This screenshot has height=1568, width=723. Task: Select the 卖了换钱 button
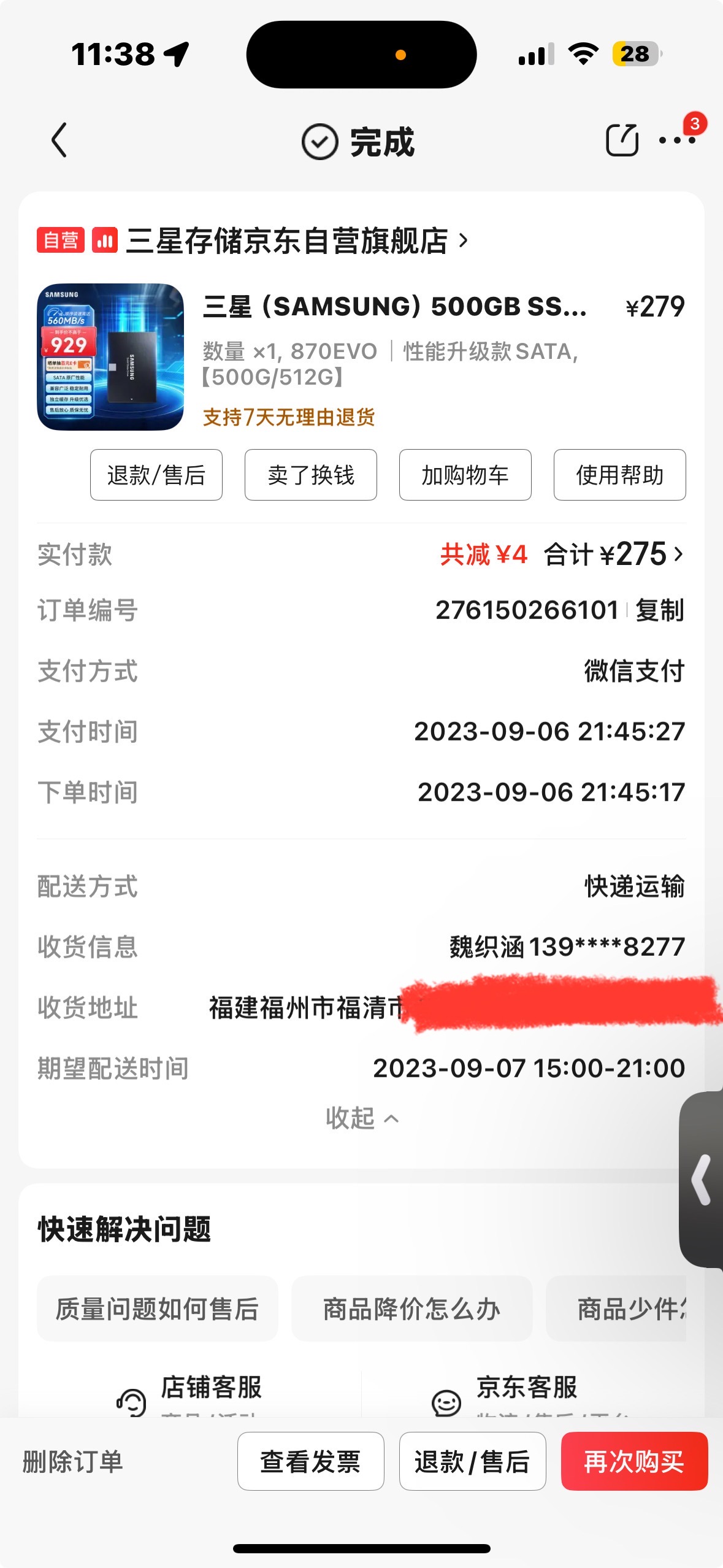[310, 475]
